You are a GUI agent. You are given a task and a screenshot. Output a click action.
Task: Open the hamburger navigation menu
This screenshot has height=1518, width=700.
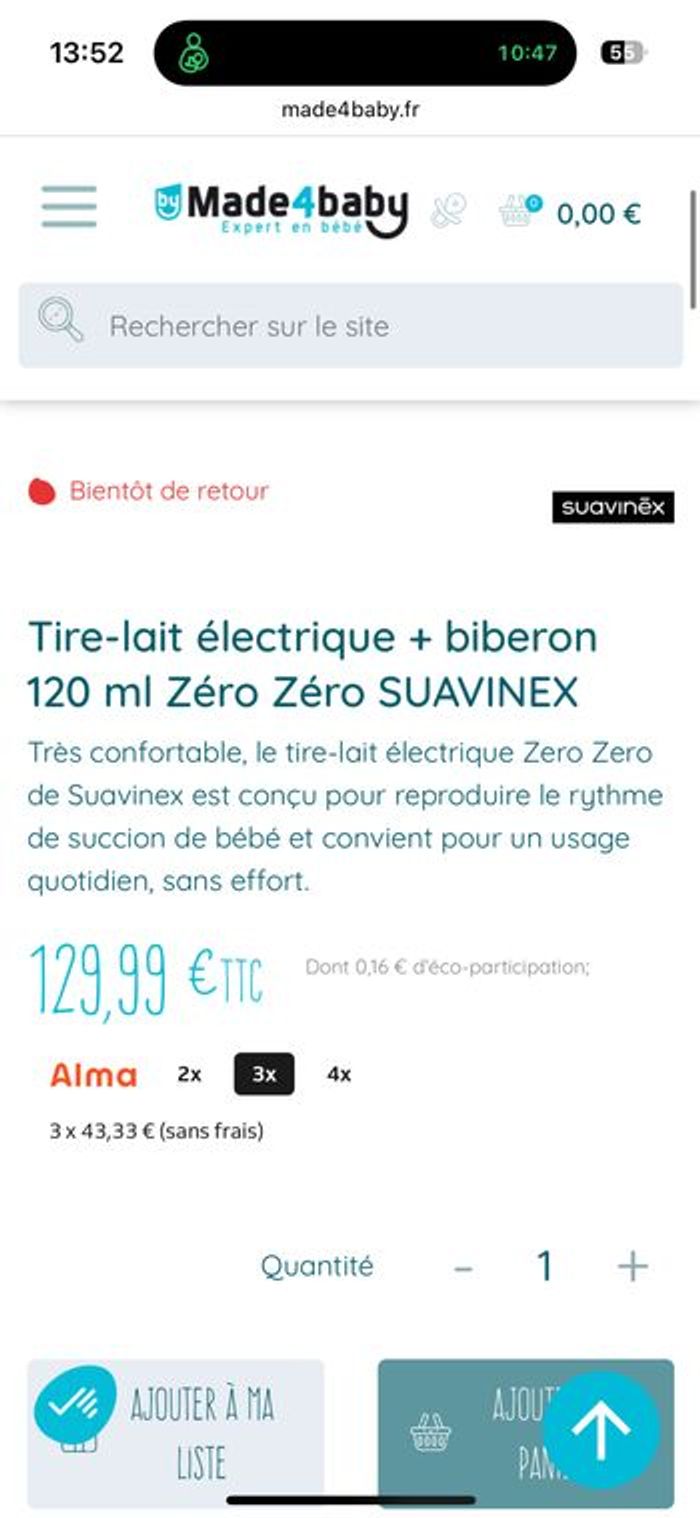tap(69, 207)
